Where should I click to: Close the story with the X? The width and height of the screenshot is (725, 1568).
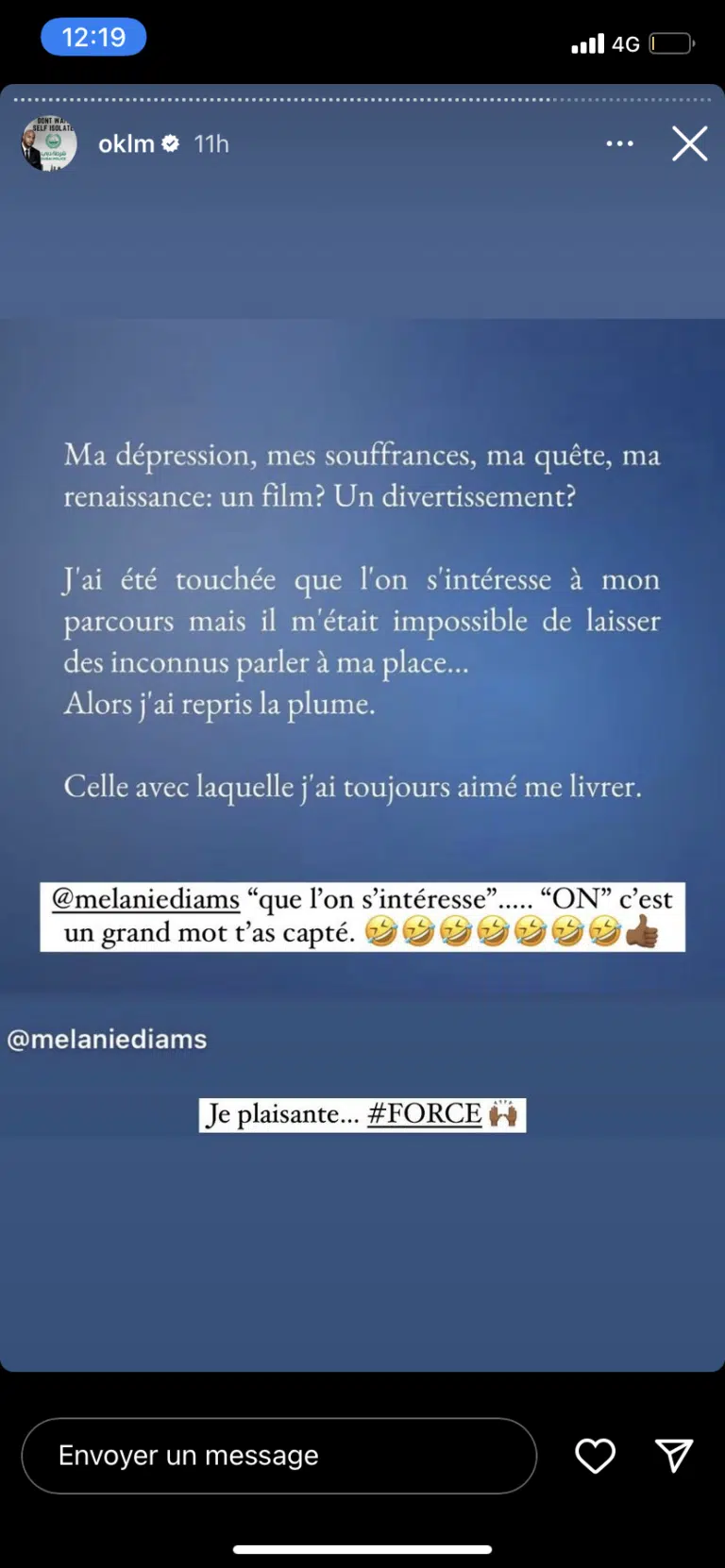point(689,144)
